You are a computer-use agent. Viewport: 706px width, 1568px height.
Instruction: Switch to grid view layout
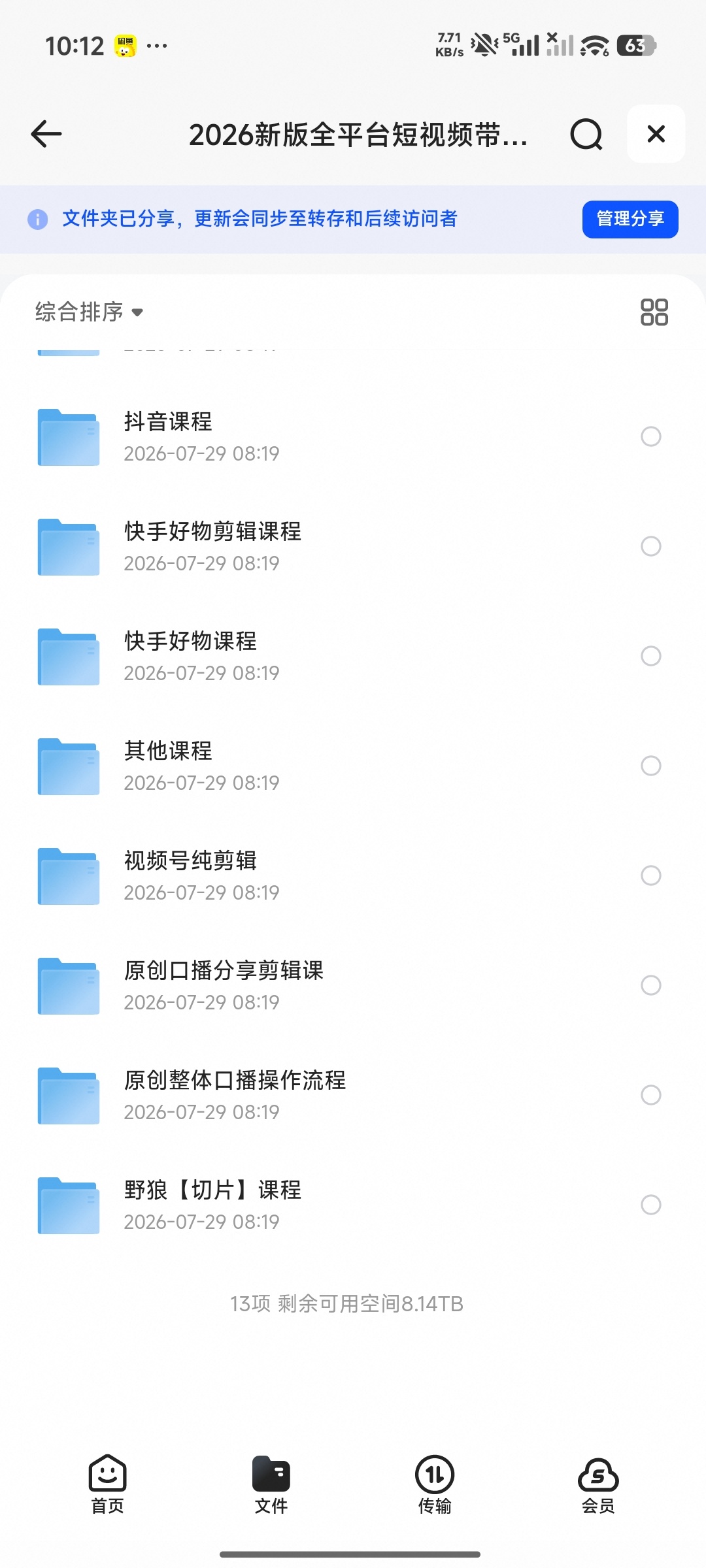click(x=654, y=312)
